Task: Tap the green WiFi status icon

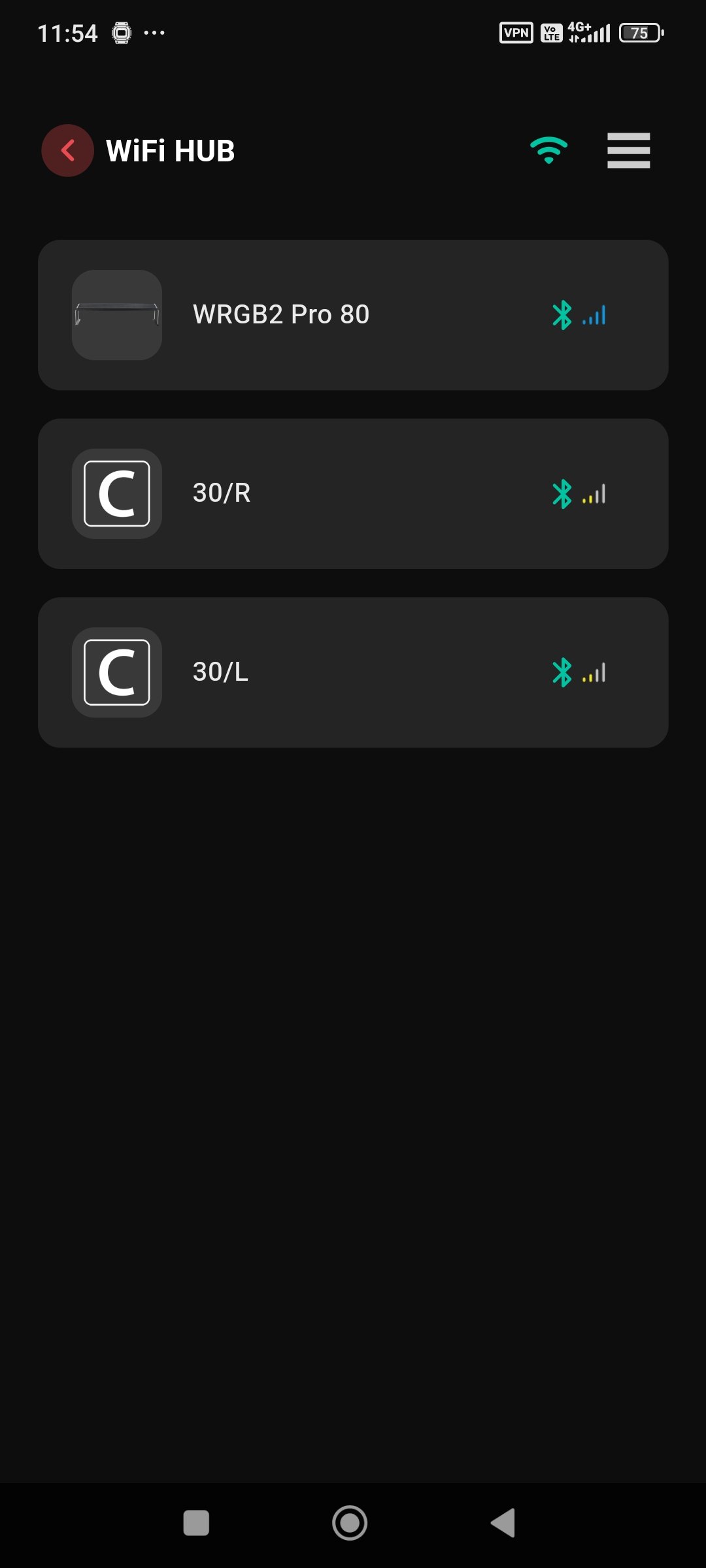Action: point(548,150)
